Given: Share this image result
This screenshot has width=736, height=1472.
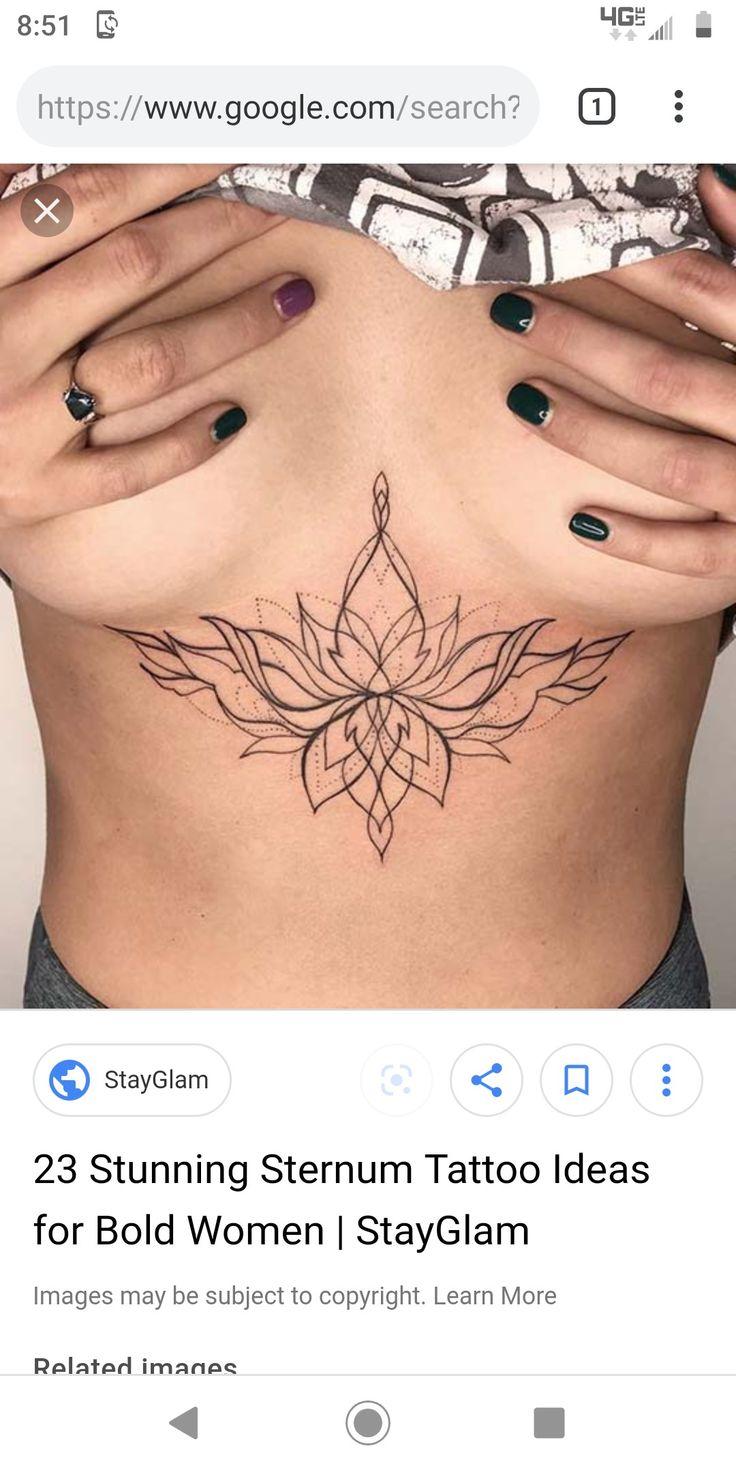Looking at the screenshot, I should click(x=486, y=1080).
